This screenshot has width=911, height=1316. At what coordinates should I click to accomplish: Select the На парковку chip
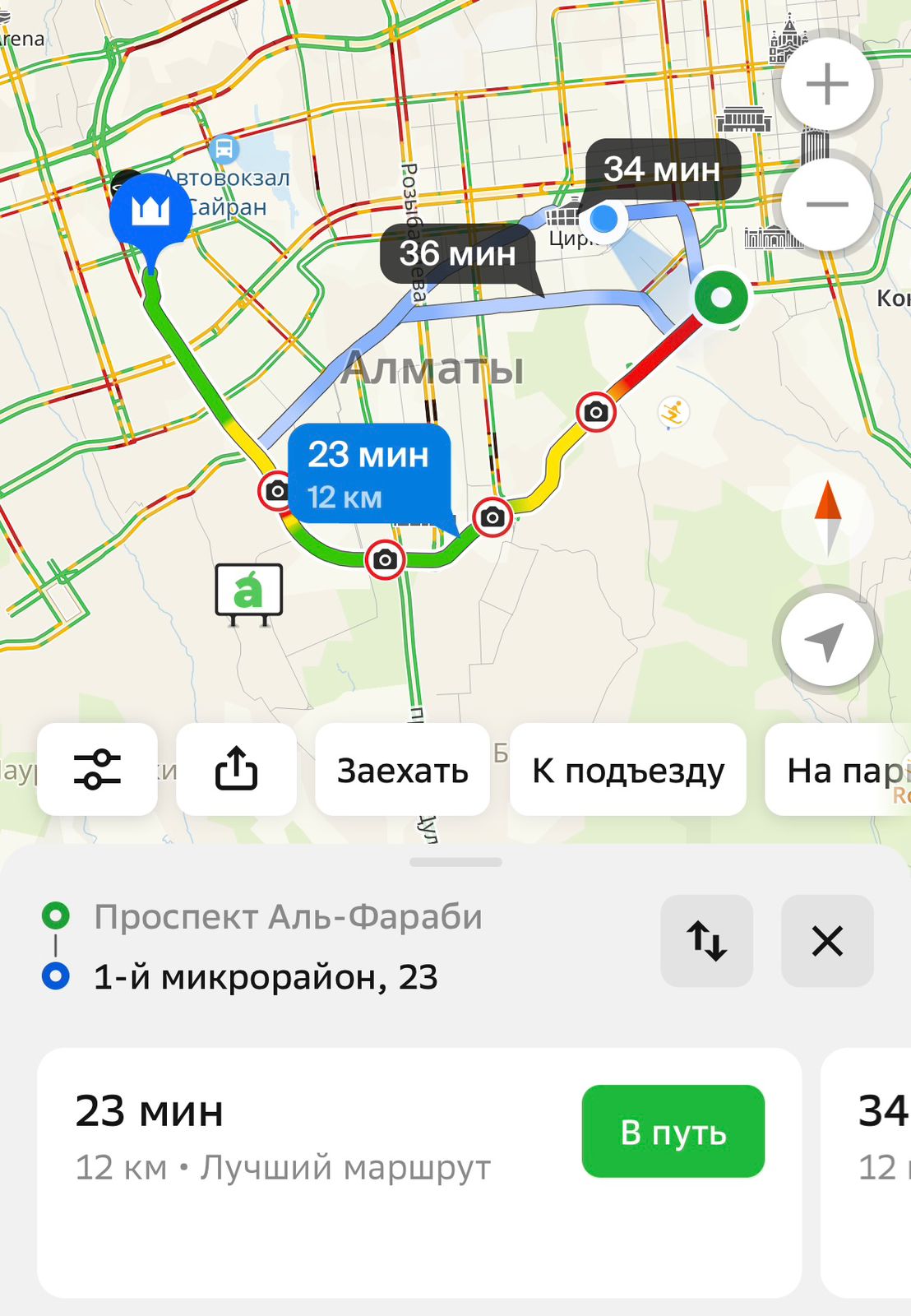[x=843, y=770]
